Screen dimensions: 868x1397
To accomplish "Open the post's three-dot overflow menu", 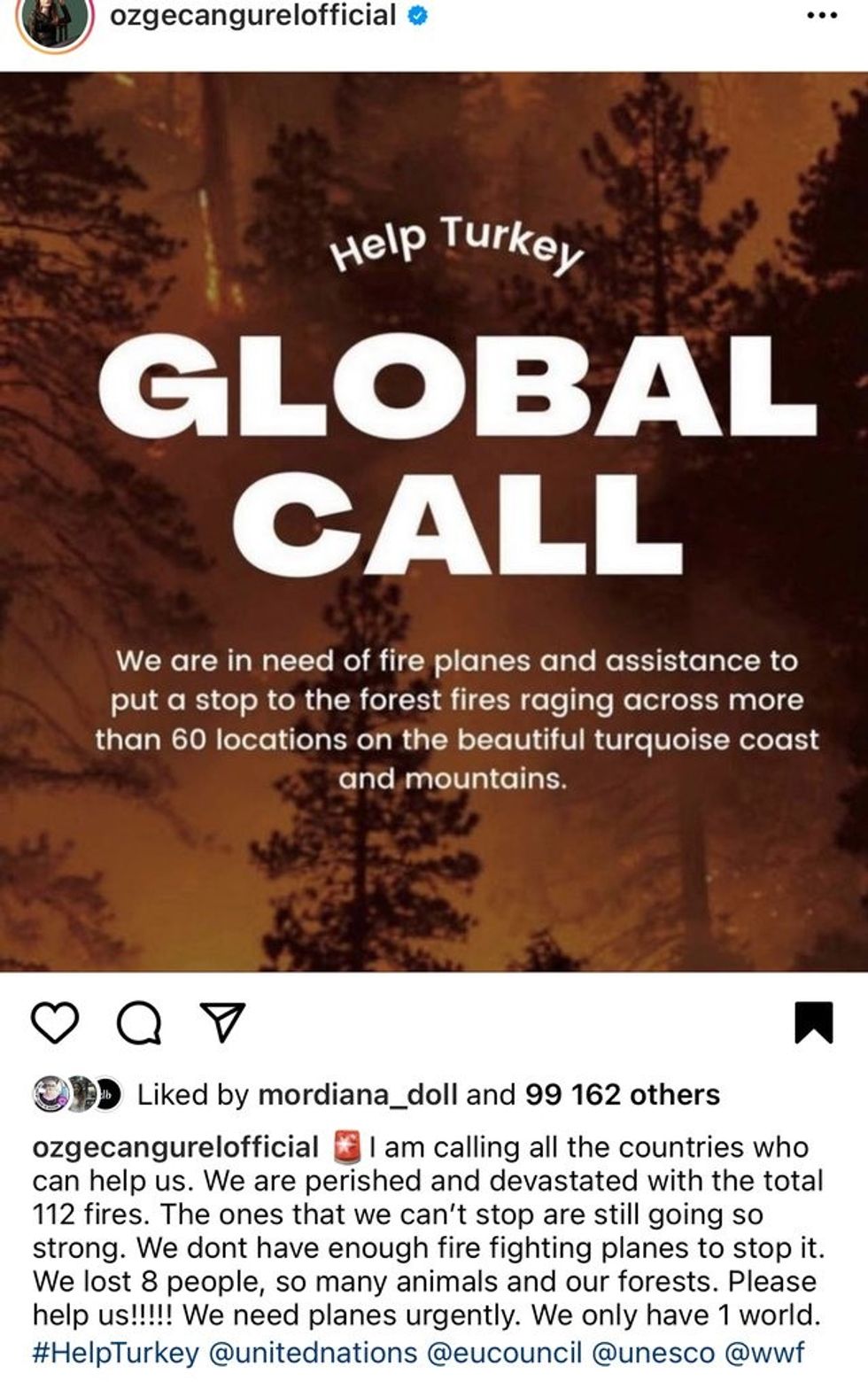I will click(x=822, y=16).
